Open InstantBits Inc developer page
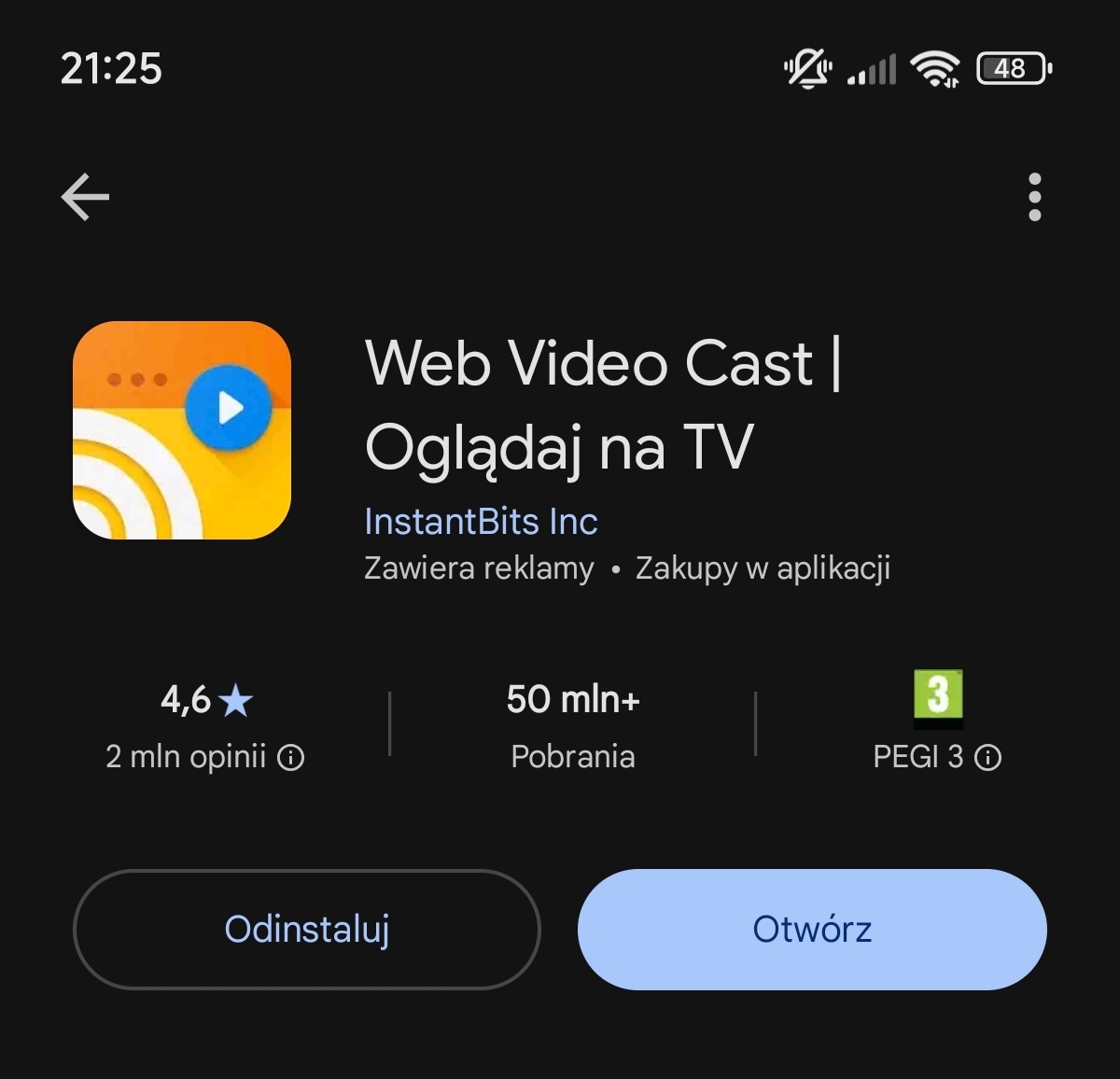Screen dimensions: 1120x1079 click(481, 522)
